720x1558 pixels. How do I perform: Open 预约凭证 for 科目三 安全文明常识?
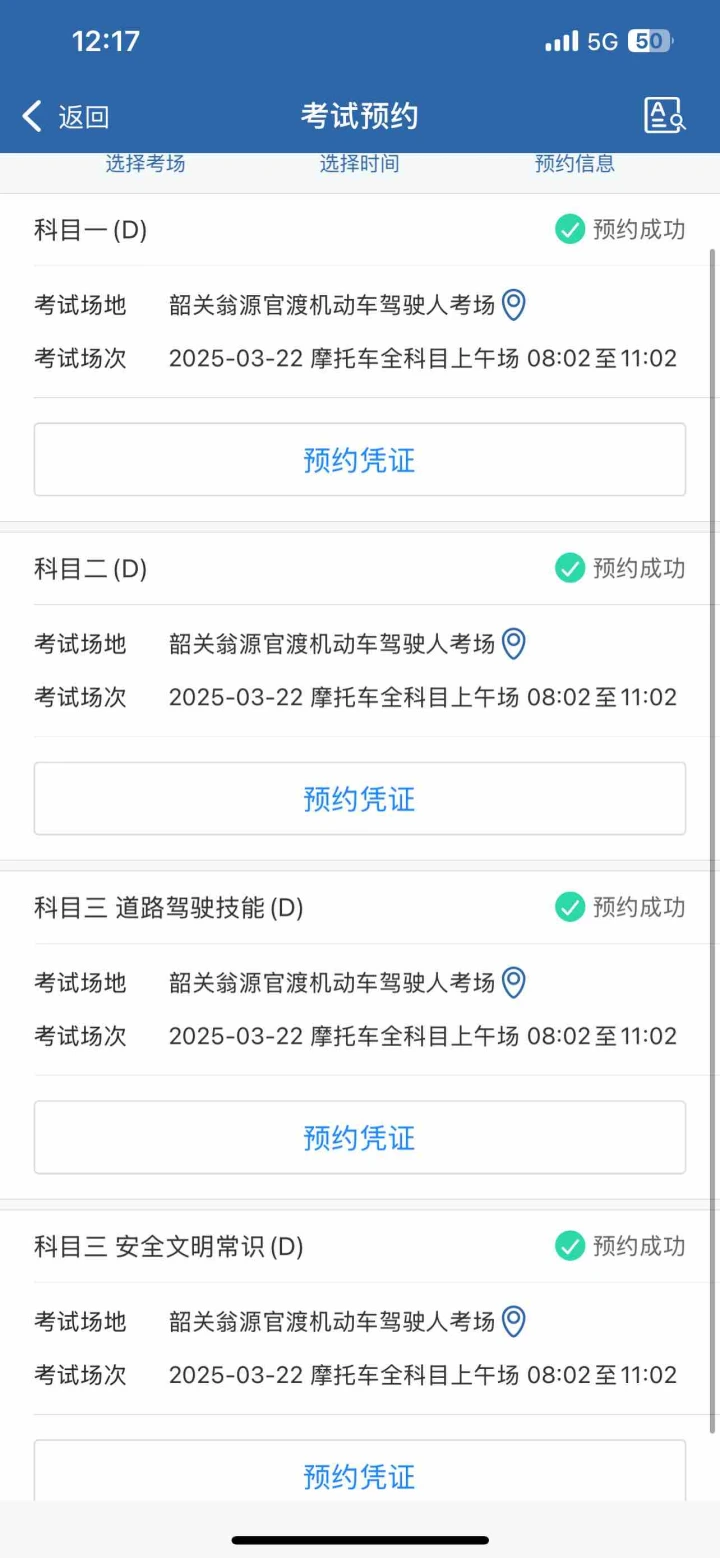pyautogui.click(x=360, y=1474)
